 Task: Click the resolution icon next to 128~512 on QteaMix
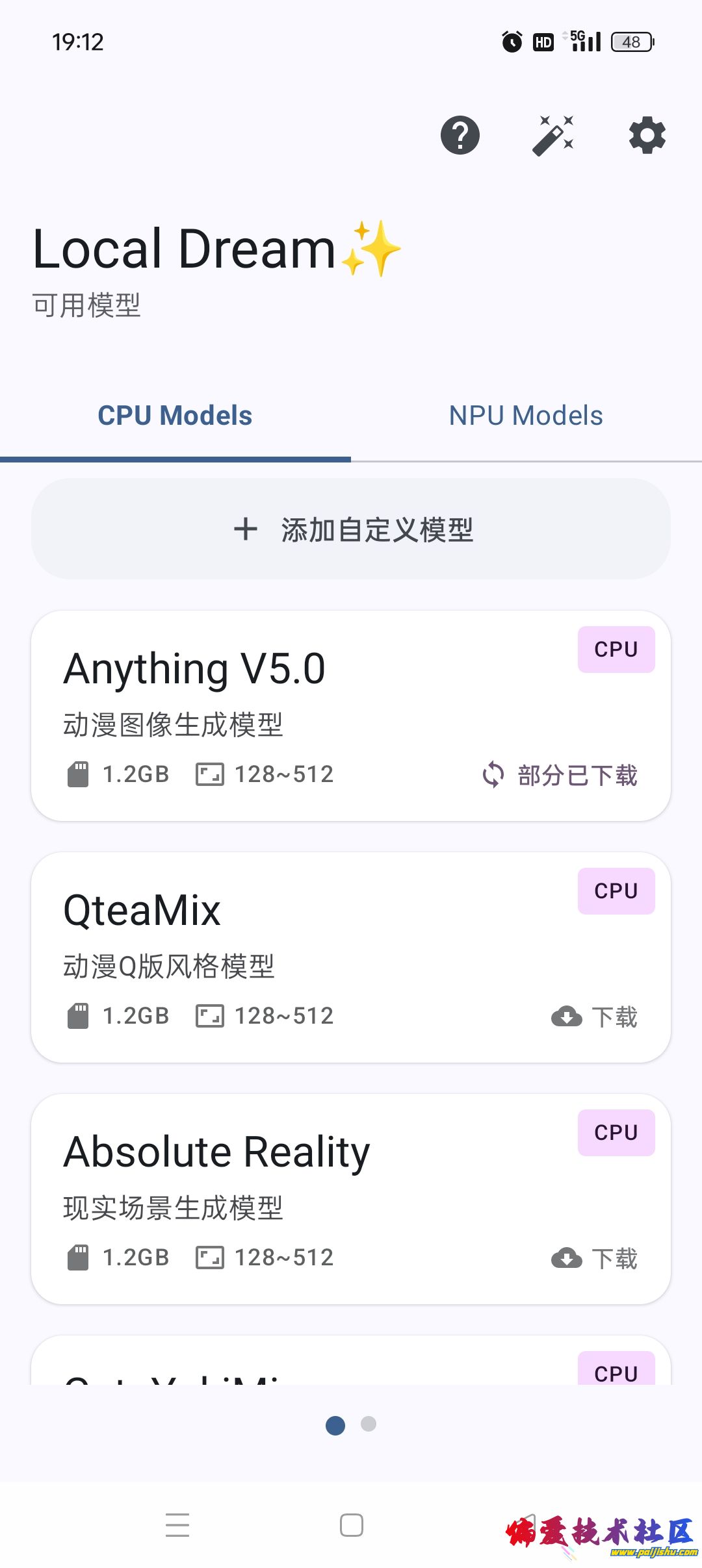(209, 1017)
